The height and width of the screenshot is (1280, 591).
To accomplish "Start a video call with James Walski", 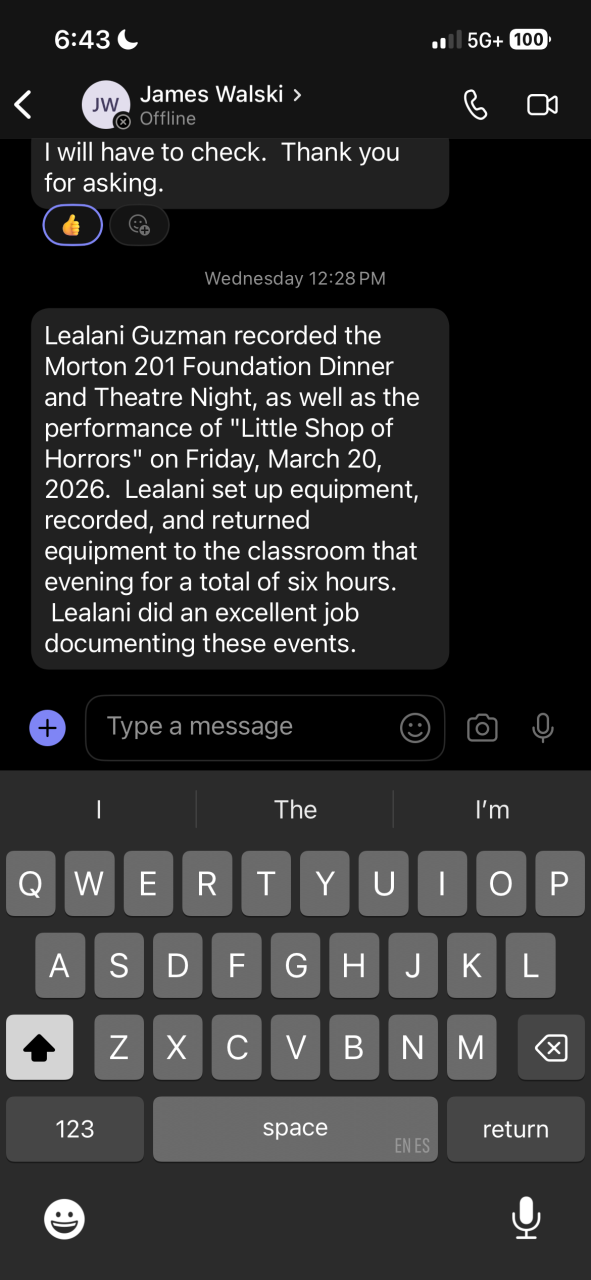I will coord(542,105).
